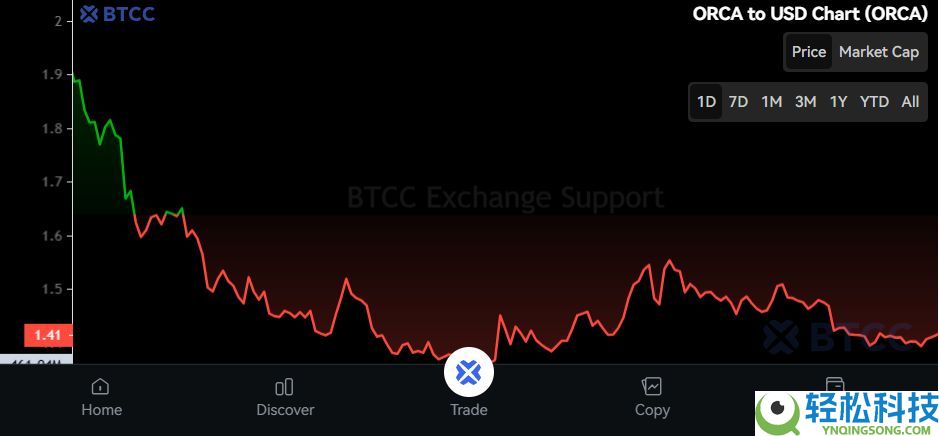Switch to the Copy tab
Image resolution: width=939 pixels, height=436 pixels.
pos(652,397)
